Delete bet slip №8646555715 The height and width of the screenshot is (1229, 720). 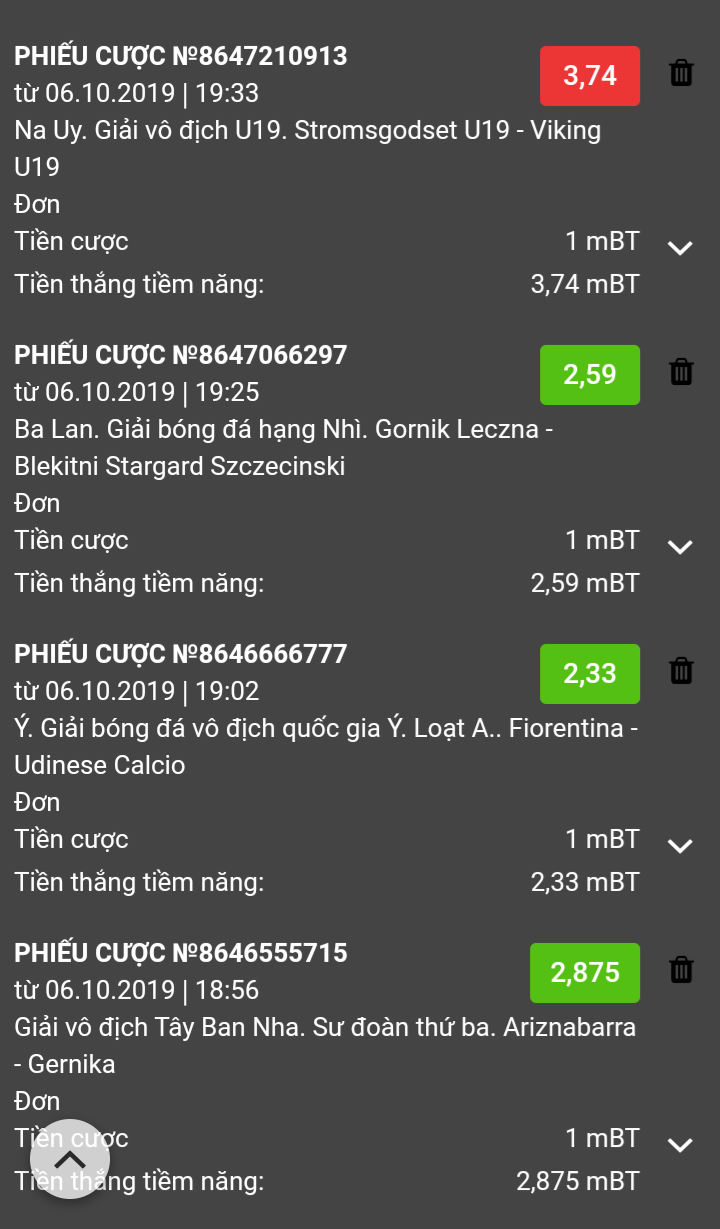click(681, 970)
